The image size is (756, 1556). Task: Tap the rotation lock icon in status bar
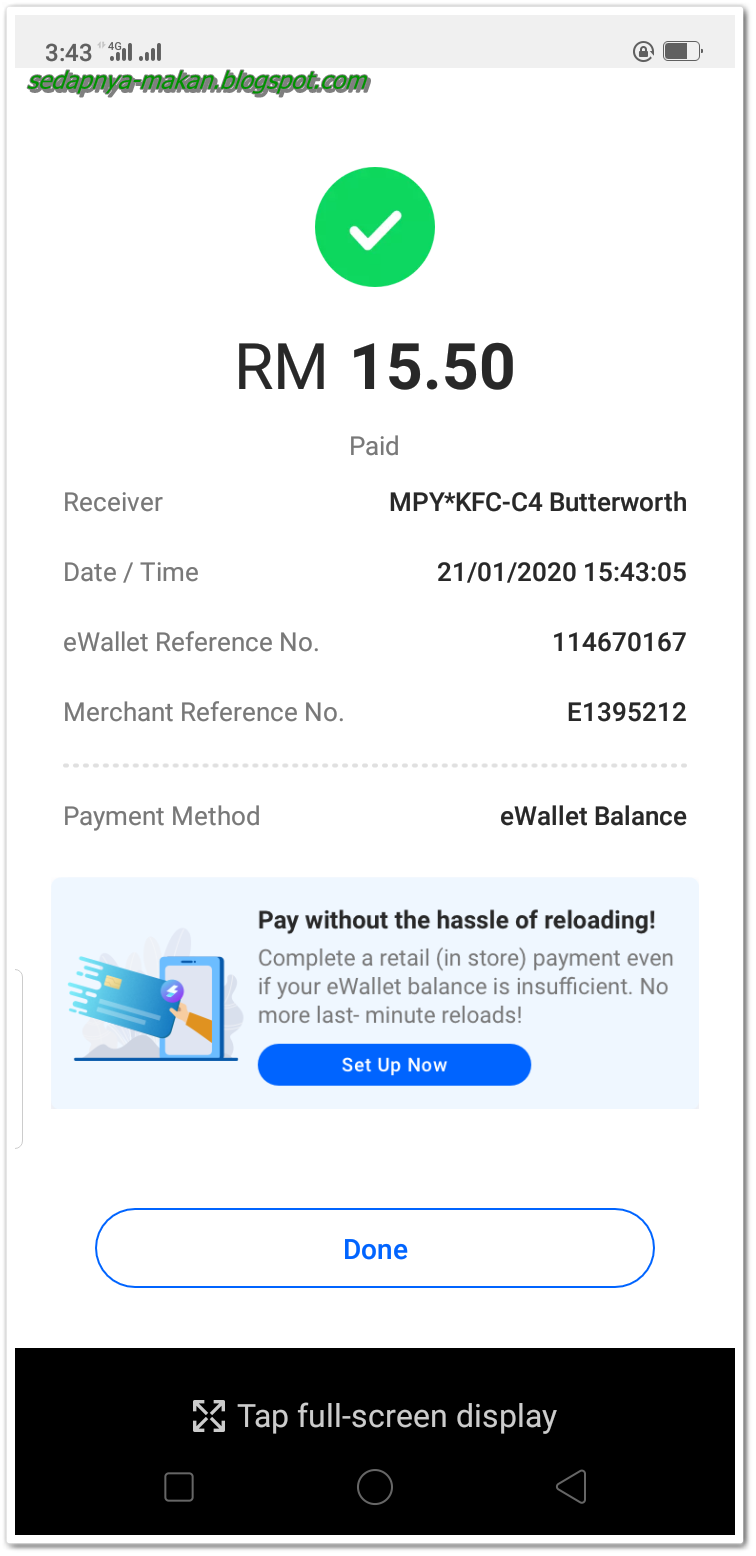(x=643, y=52)
